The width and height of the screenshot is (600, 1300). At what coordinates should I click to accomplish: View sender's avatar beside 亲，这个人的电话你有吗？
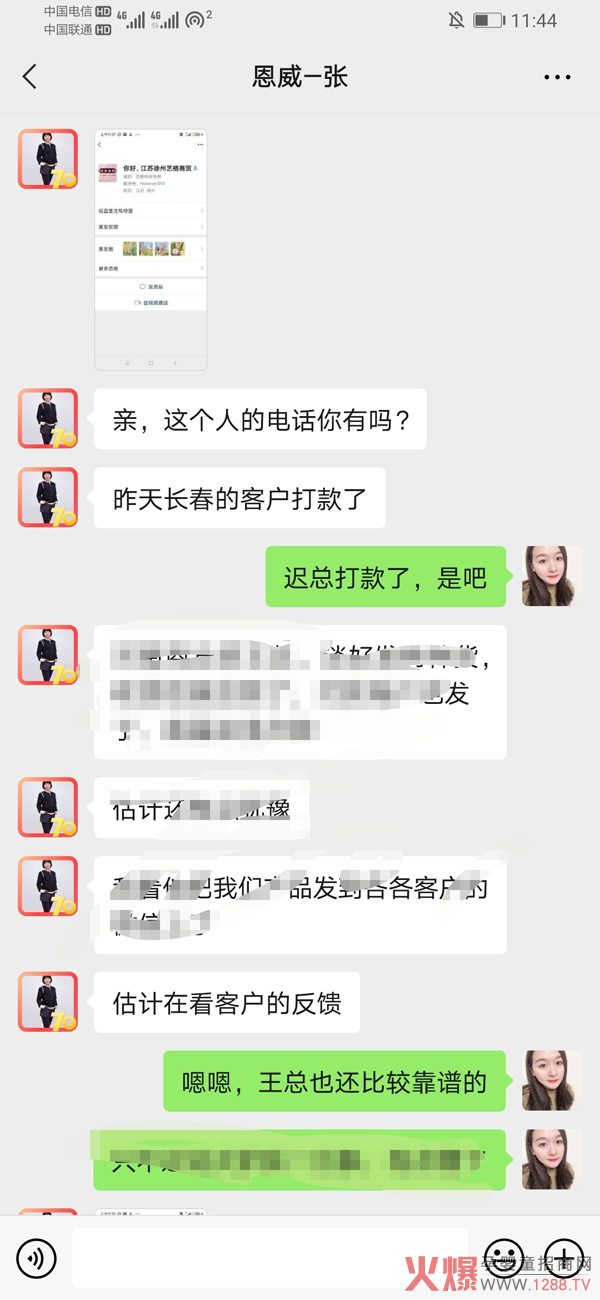pyautogui.click(x=47, y=418)
